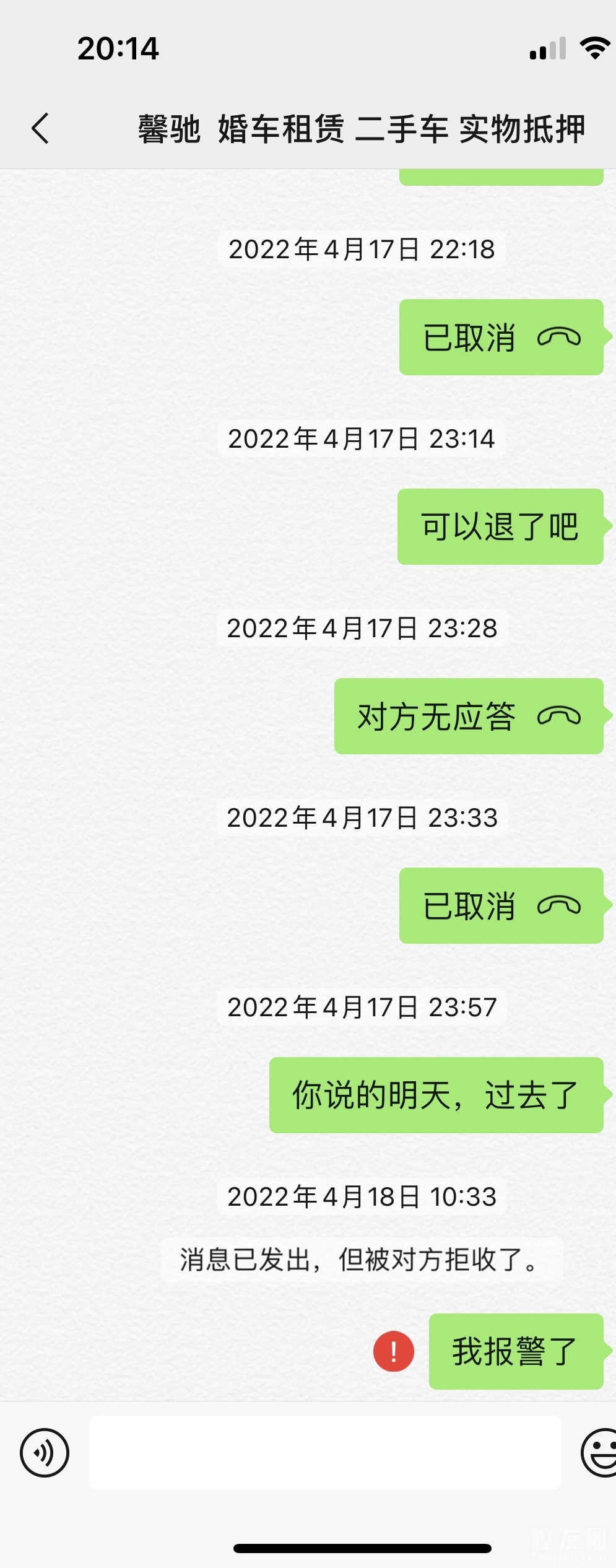Go back from the 馨驰 chat
This screenshot has width=616, height=1568.
pos(40,129)
